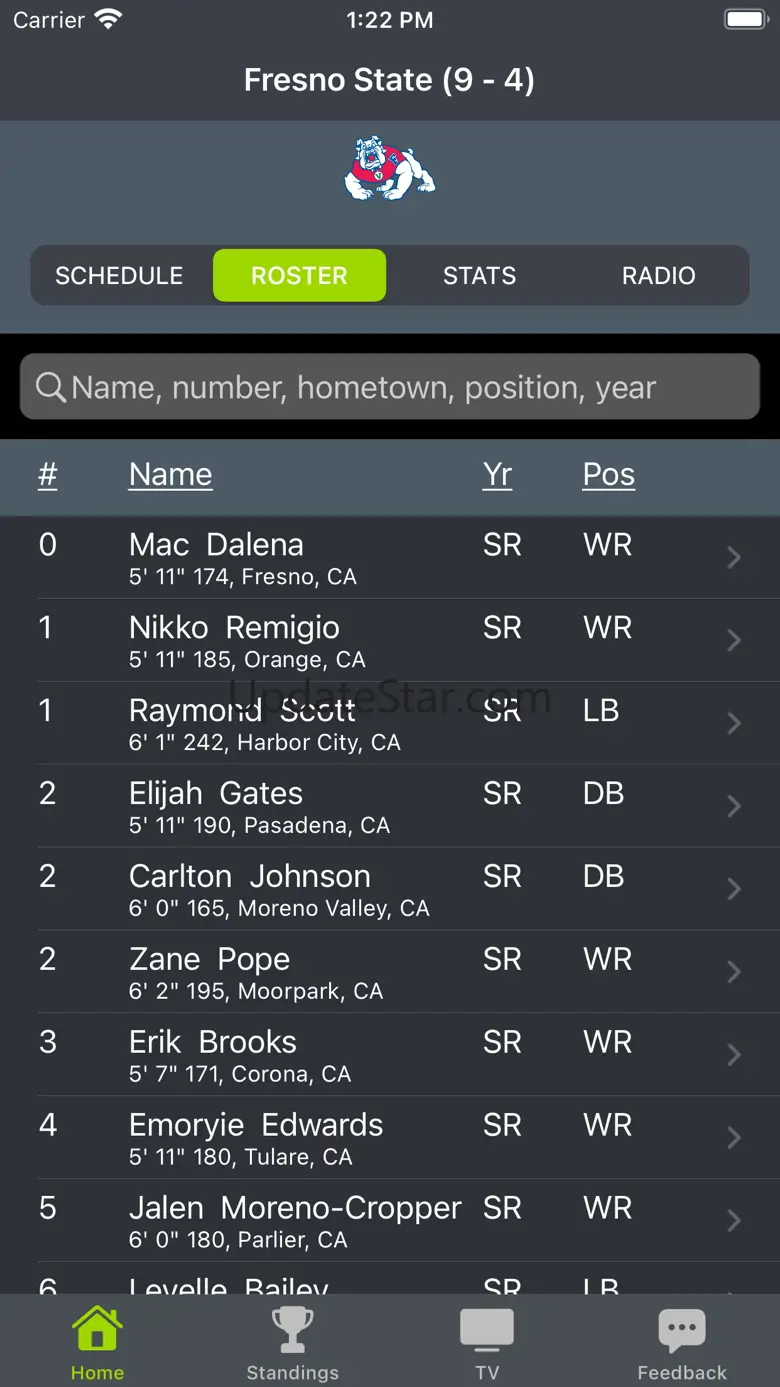View Zane Pope's player profile
Image resolution: width=780 pixels, height=1387 pixels.
(x=390, y=973)
